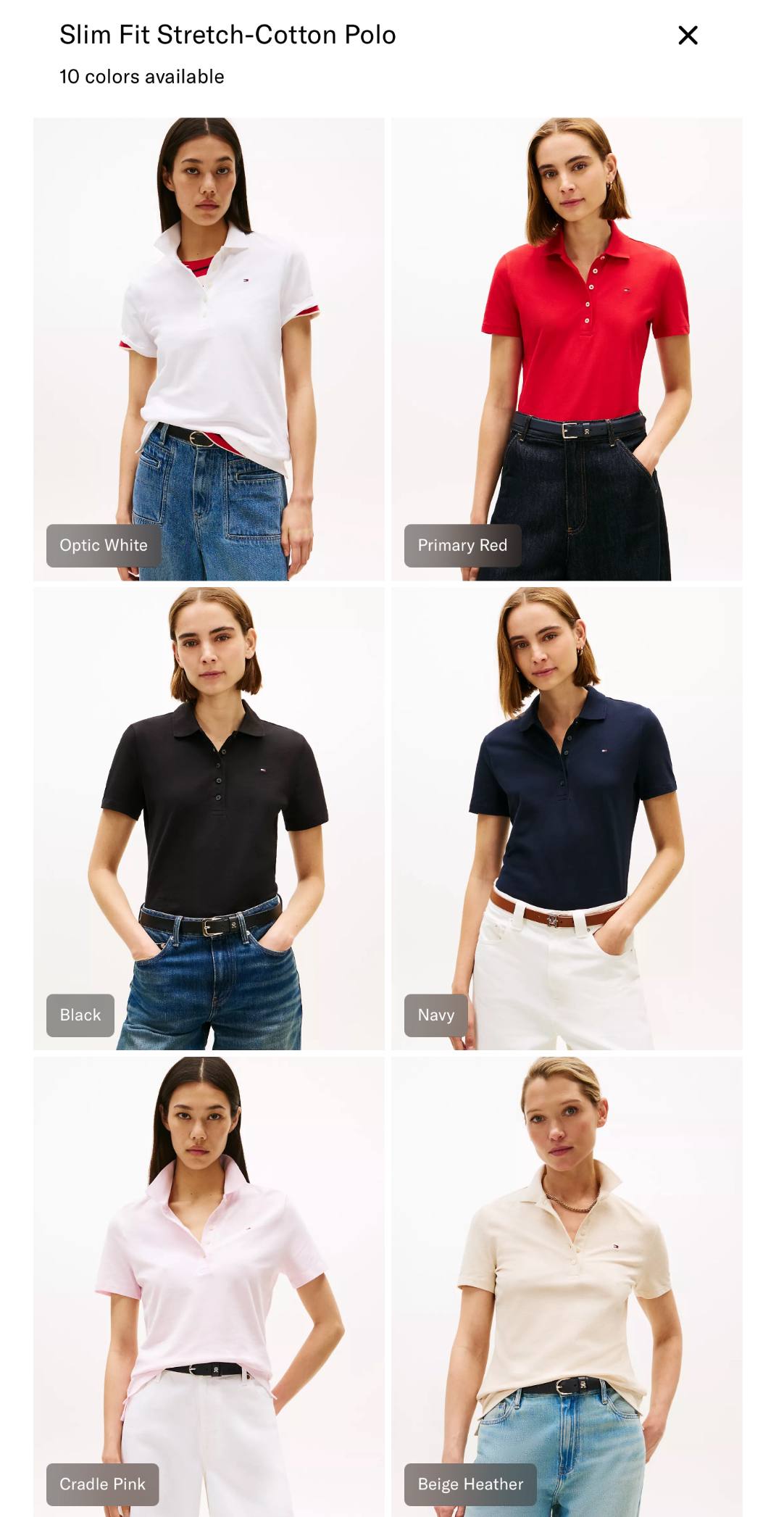Select the Navy color variant
This screenshot has width=784, height=1517.
(x=567, y=818)
